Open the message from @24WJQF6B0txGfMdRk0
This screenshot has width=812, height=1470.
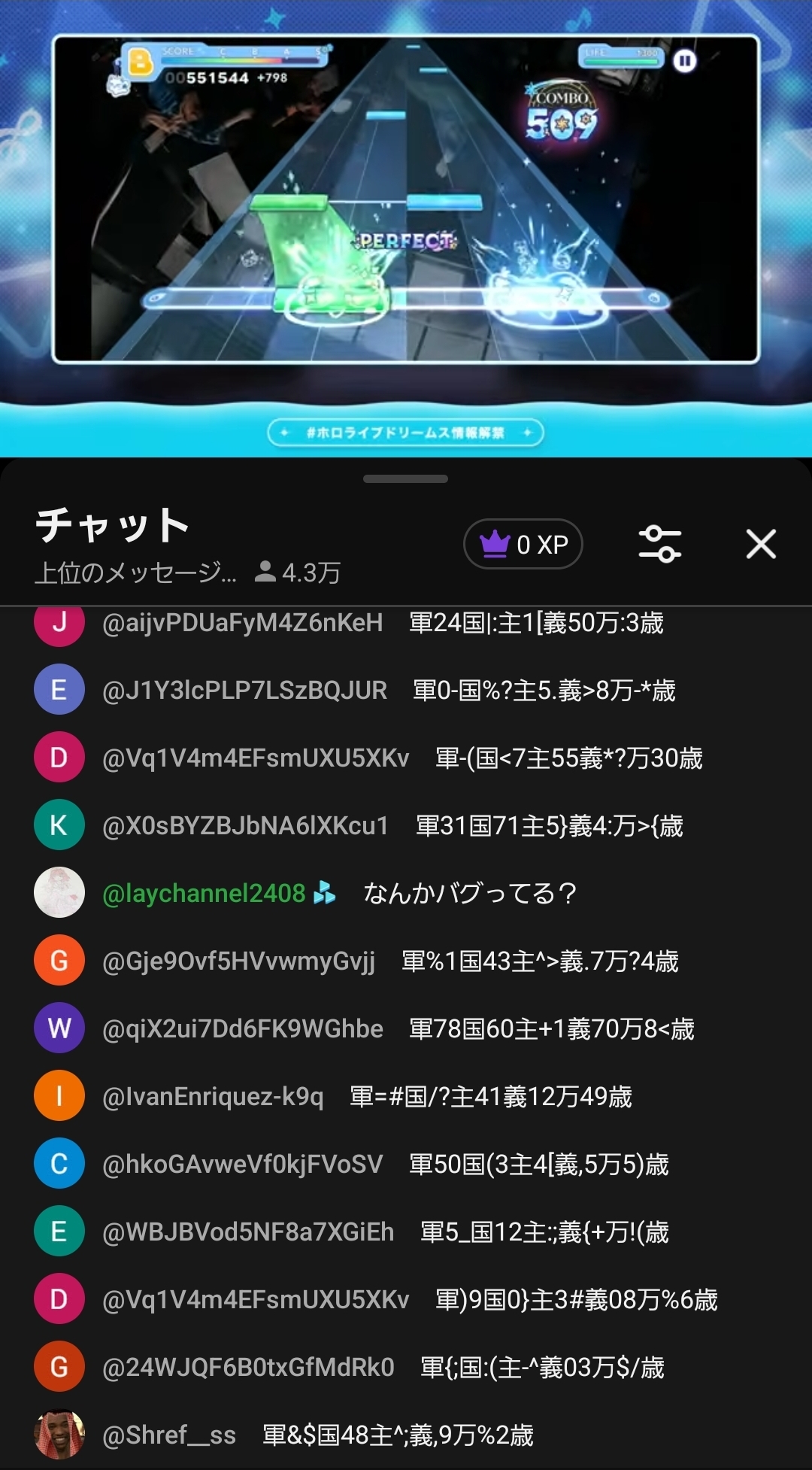pos(406,1367)
